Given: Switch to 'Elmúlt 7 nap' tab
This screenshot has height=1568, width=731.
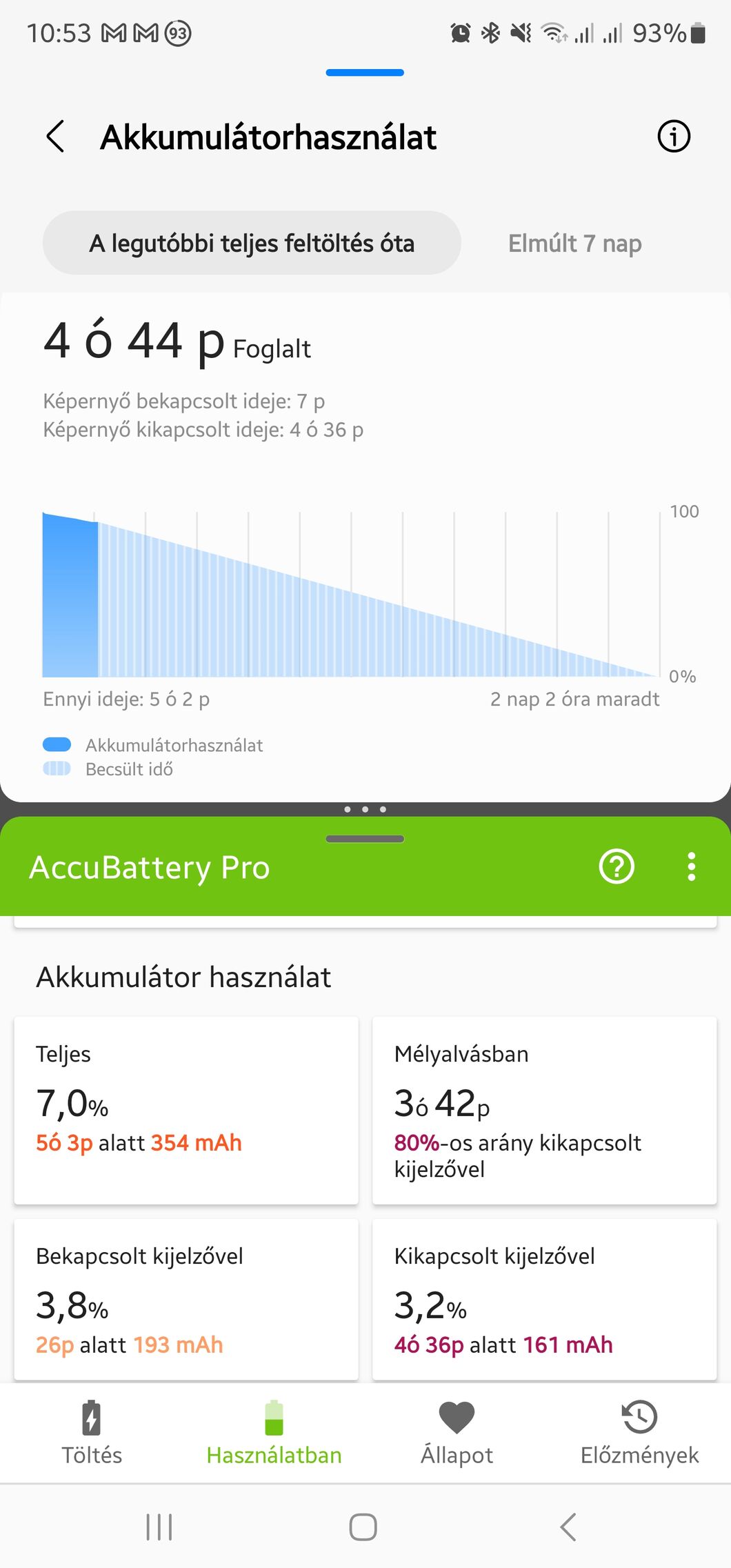Looking at the screenshot, I should coord(574,244).
